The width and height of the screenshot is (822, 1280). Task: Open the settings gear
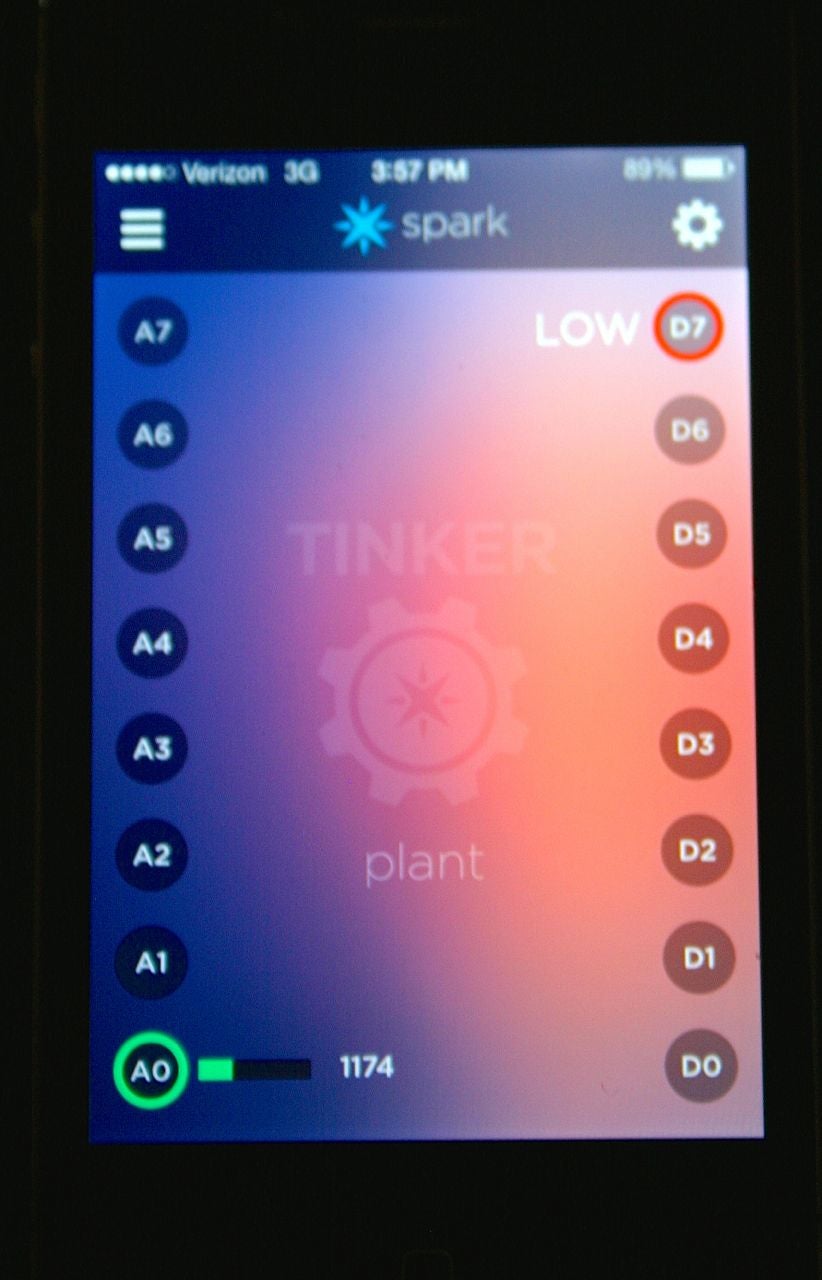[x=697, y=226]
